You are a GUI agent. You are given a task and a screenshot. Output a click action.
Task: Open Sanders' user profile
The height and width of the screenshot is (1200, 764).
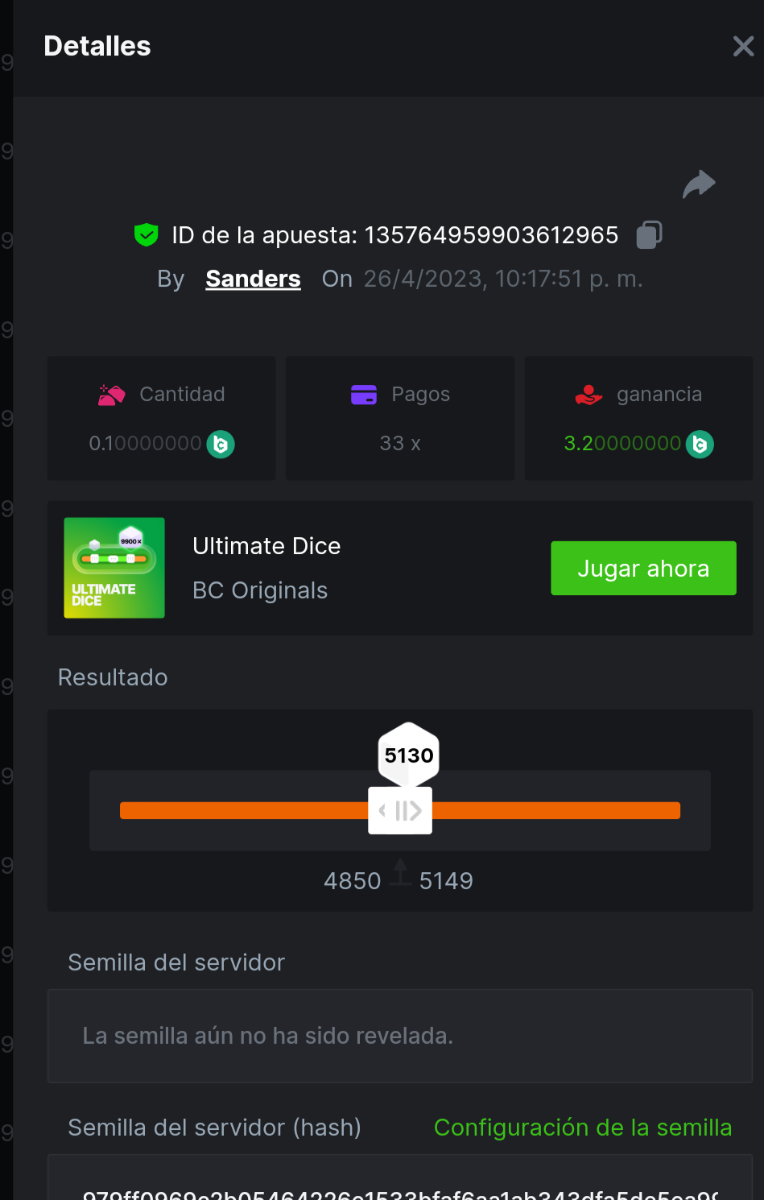(x=253, y=279)
